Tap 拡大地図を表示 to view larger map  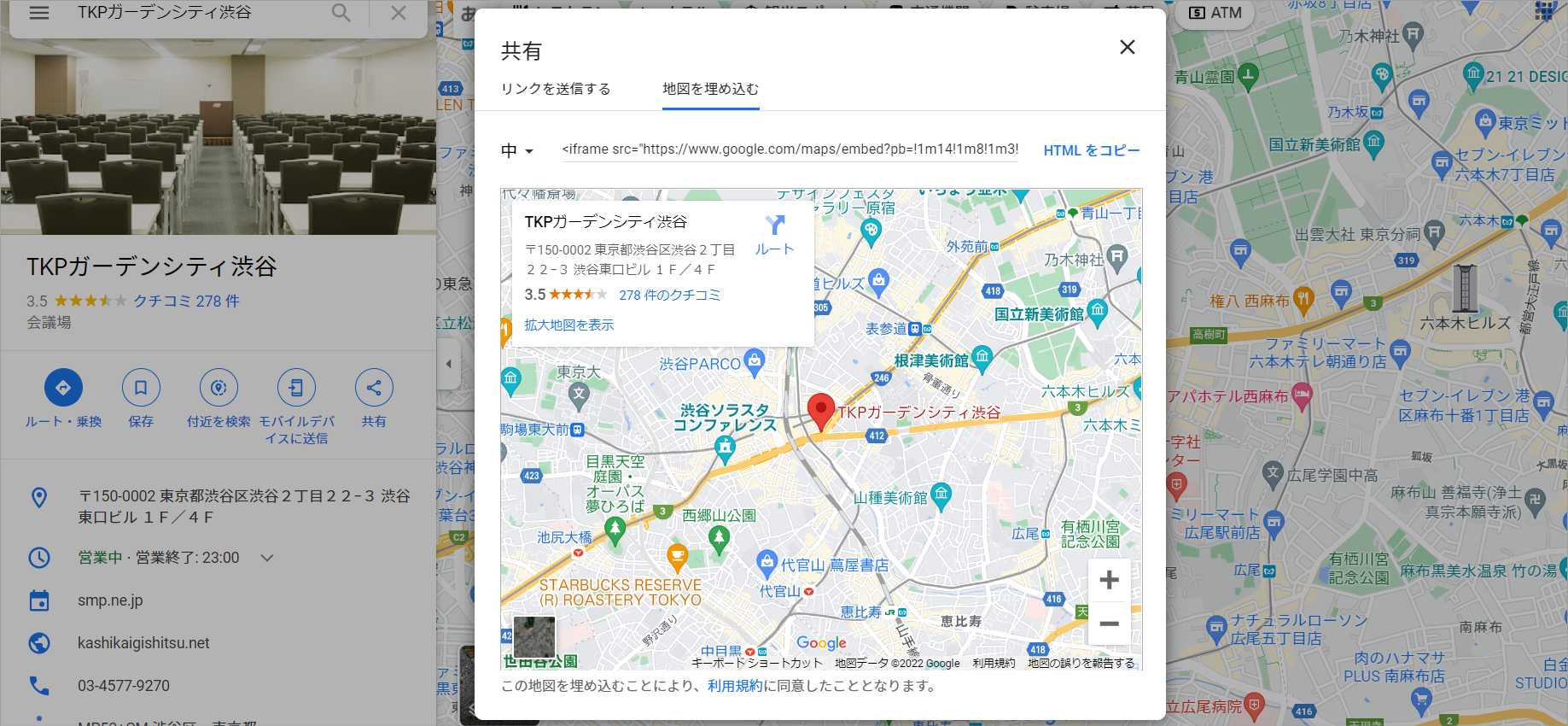click(568, 325)
